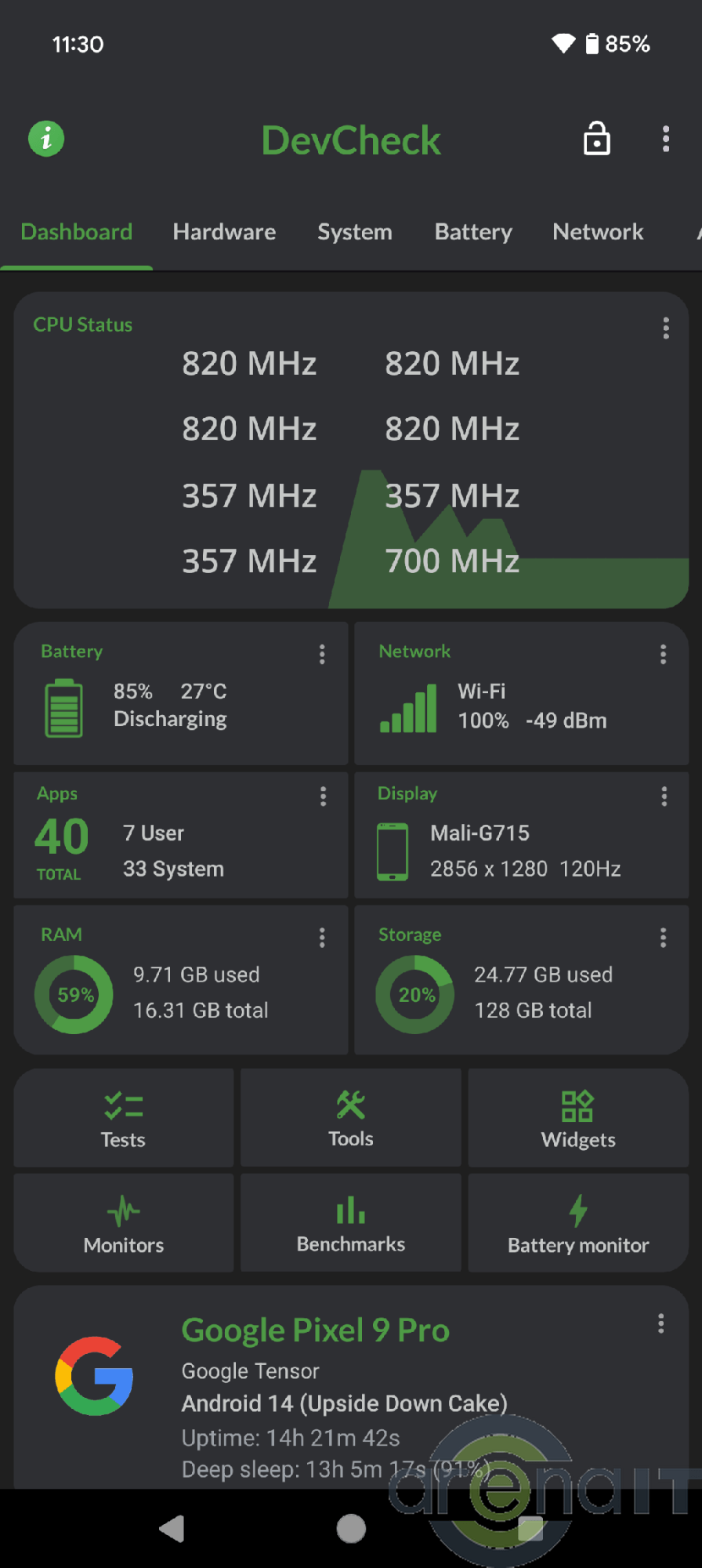Open the Tests section

pyautogui.click(x=124, y=1119)
